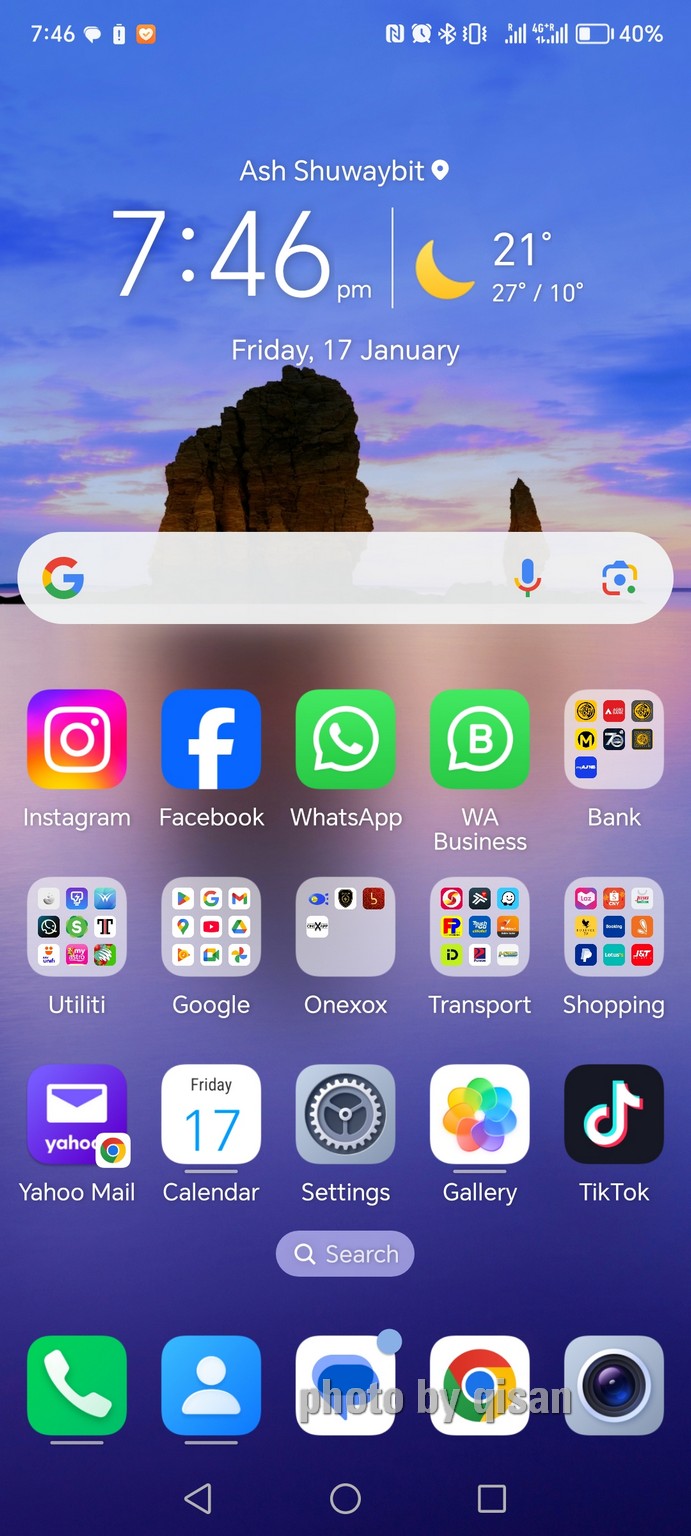This screenshot has width=691, height=1536.
Task: Open the Calendar app
Action: 211,1114
